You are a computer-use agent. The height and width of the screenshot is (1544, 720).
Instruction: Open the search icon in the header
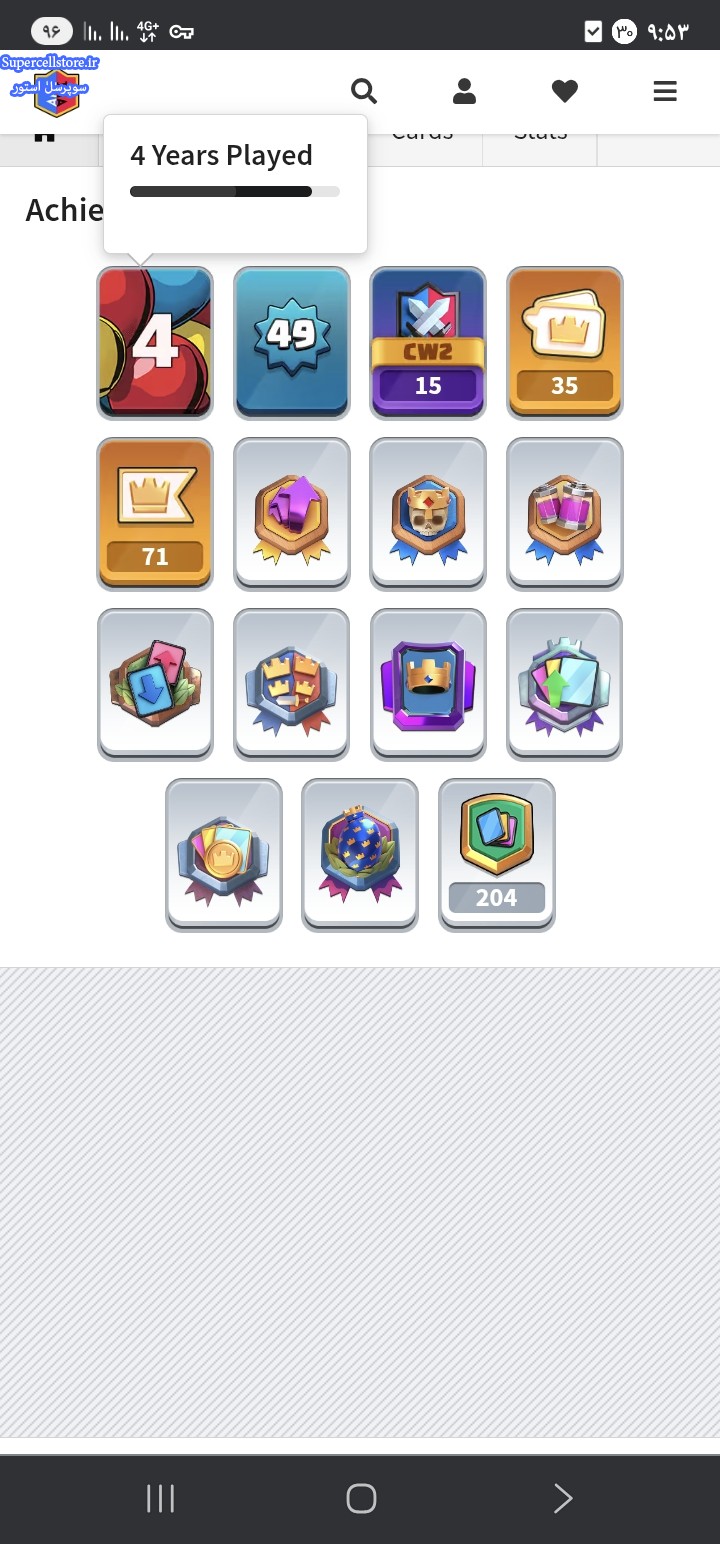coord(364,92)
